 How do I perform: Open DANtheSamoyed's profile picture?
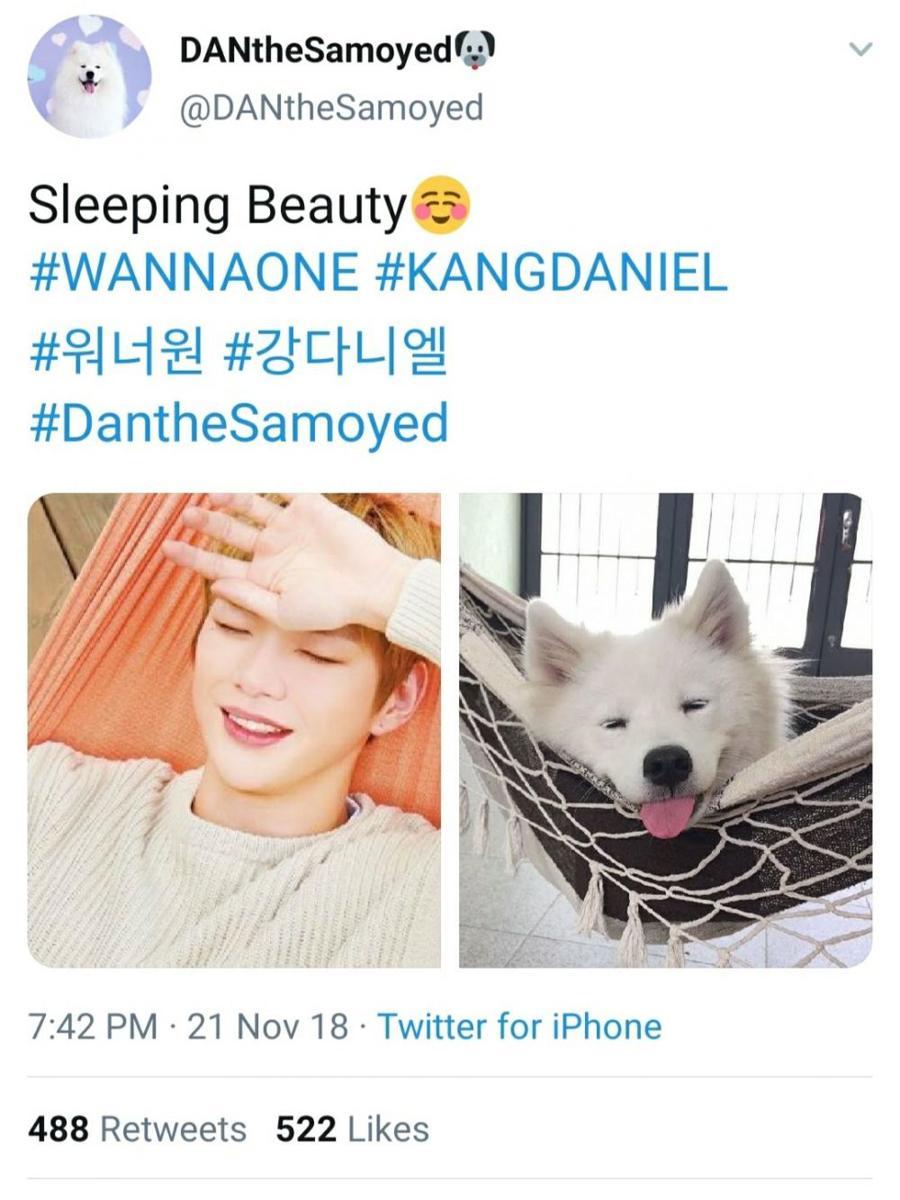89,76
